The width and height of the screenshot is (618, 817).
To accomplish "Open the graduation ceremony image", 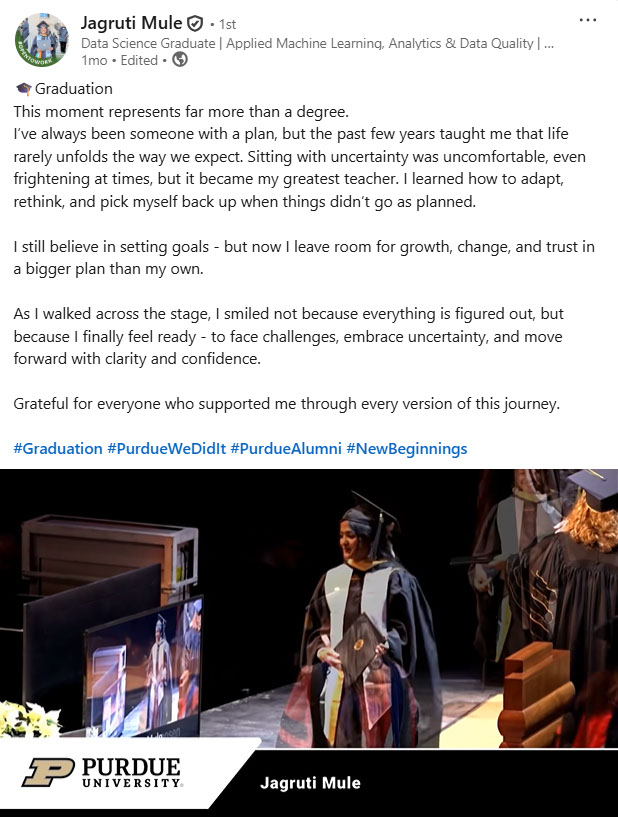I will click(x=309, y=610).
